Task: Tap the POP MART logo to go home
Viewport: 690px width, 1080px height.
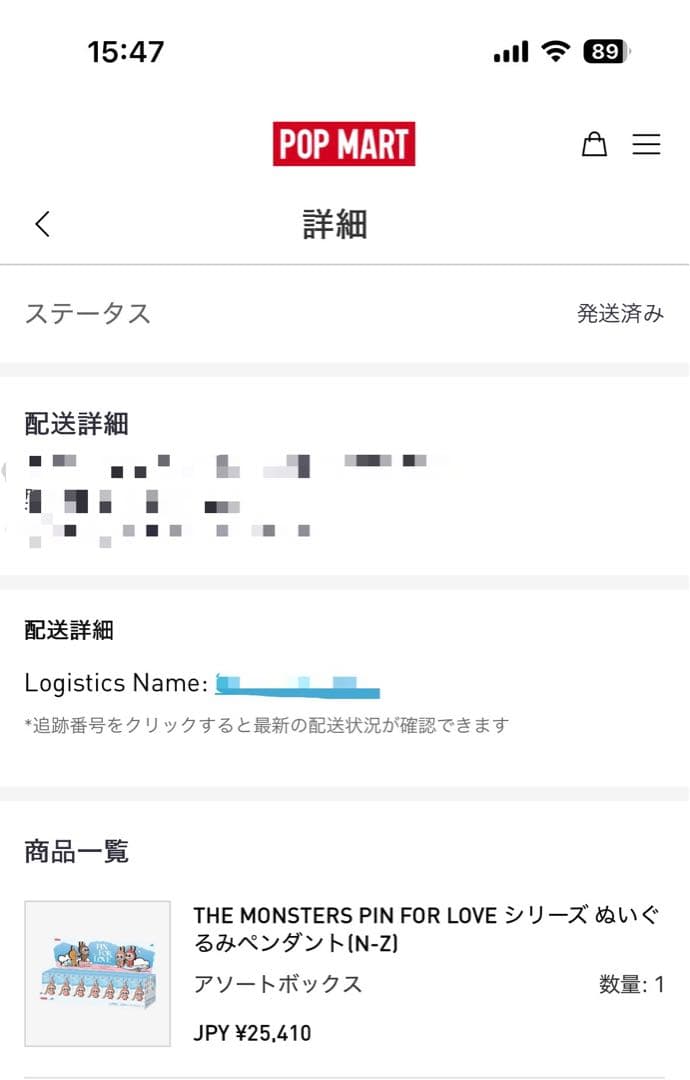Action: pyautogui.click(x=343, y=145)
